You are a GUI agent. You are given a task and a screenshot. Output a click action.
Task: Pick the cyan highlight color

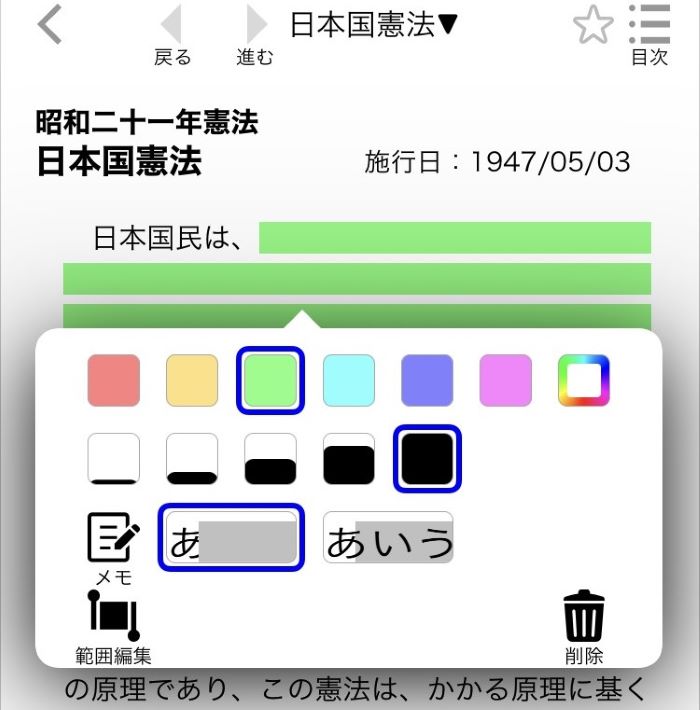pos(349,380)
